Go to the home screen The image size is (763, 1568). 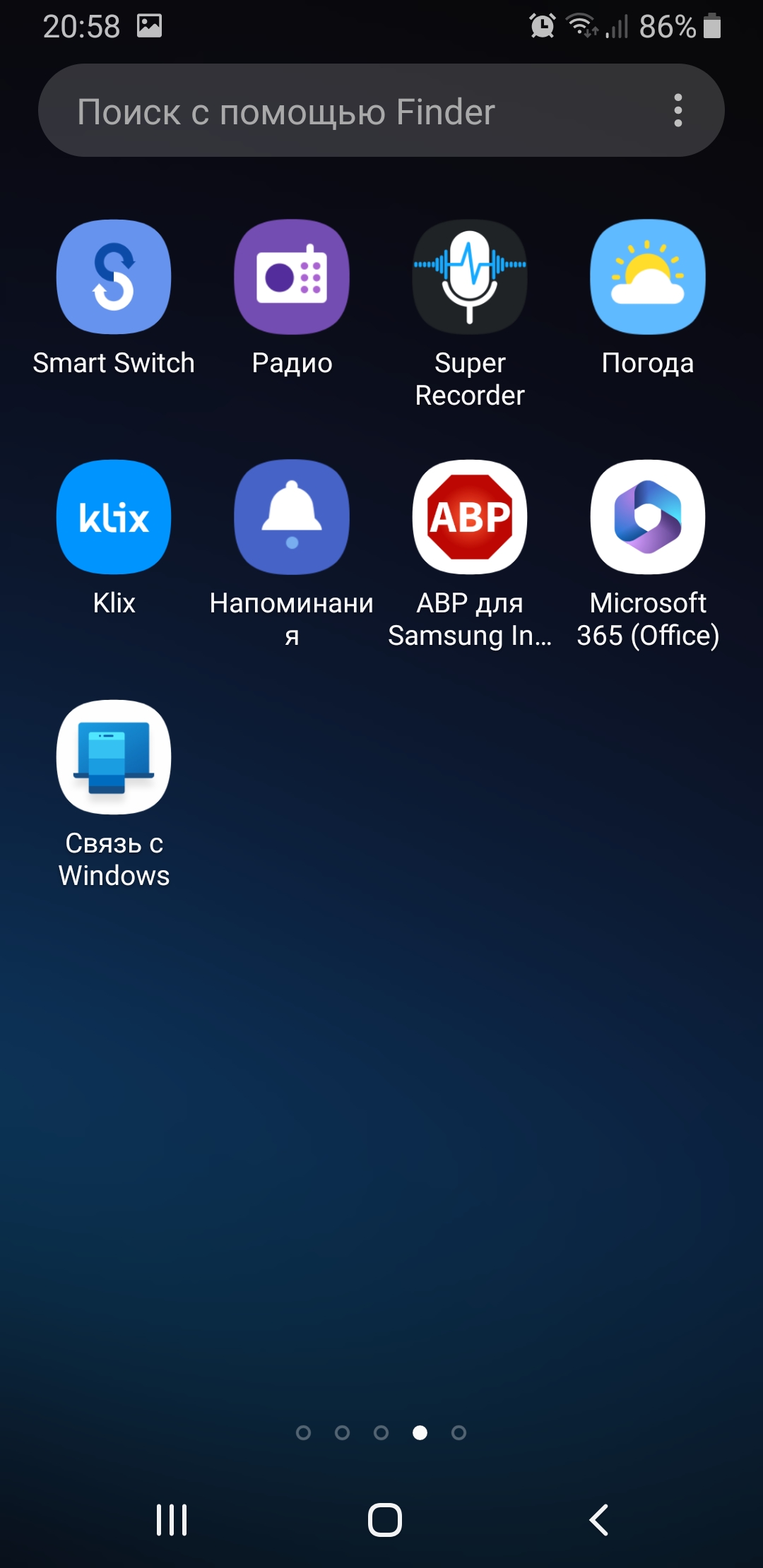385,1520
